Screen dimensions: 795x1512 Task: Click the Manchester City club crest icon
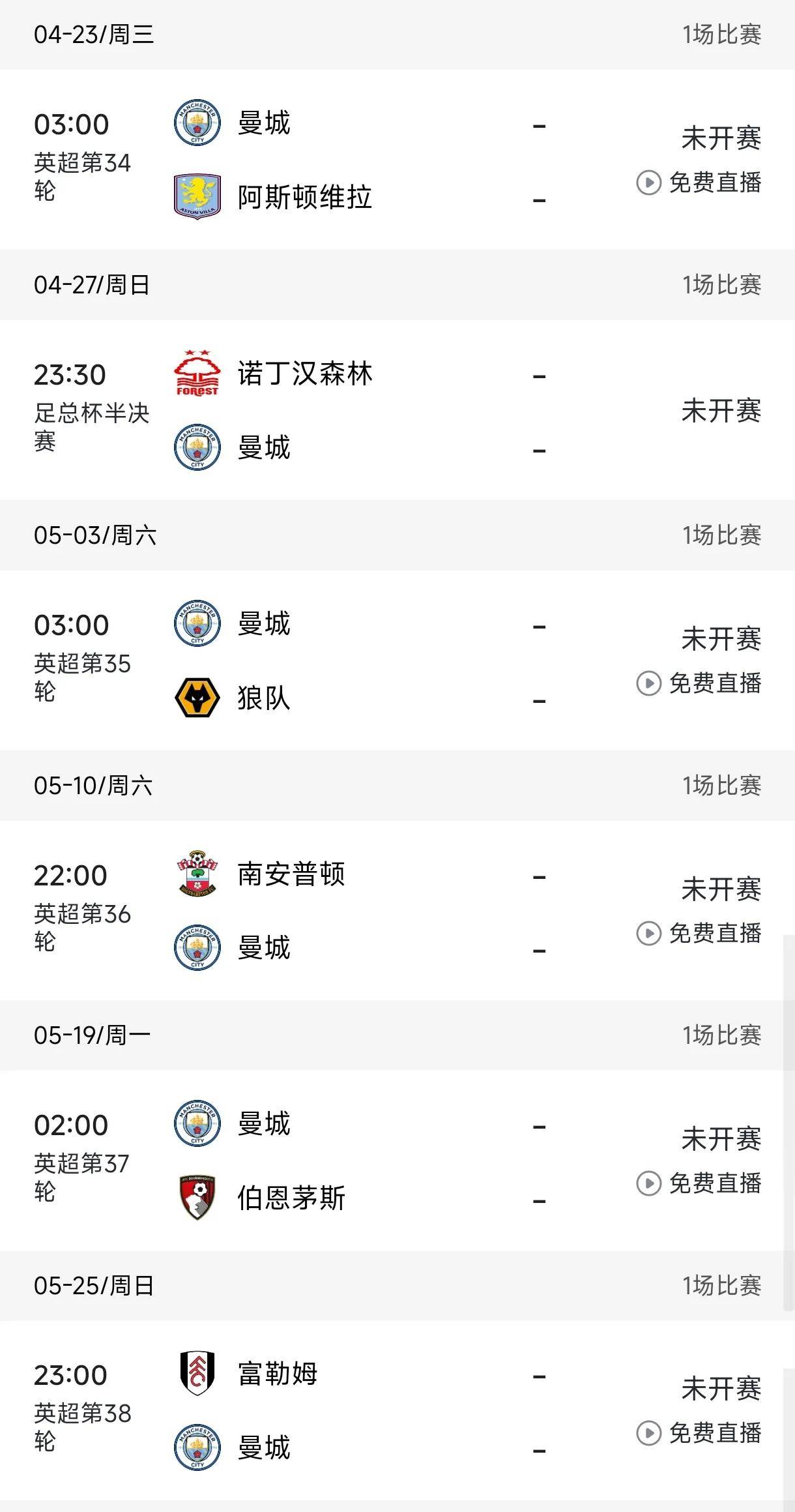tap(197, 121)
